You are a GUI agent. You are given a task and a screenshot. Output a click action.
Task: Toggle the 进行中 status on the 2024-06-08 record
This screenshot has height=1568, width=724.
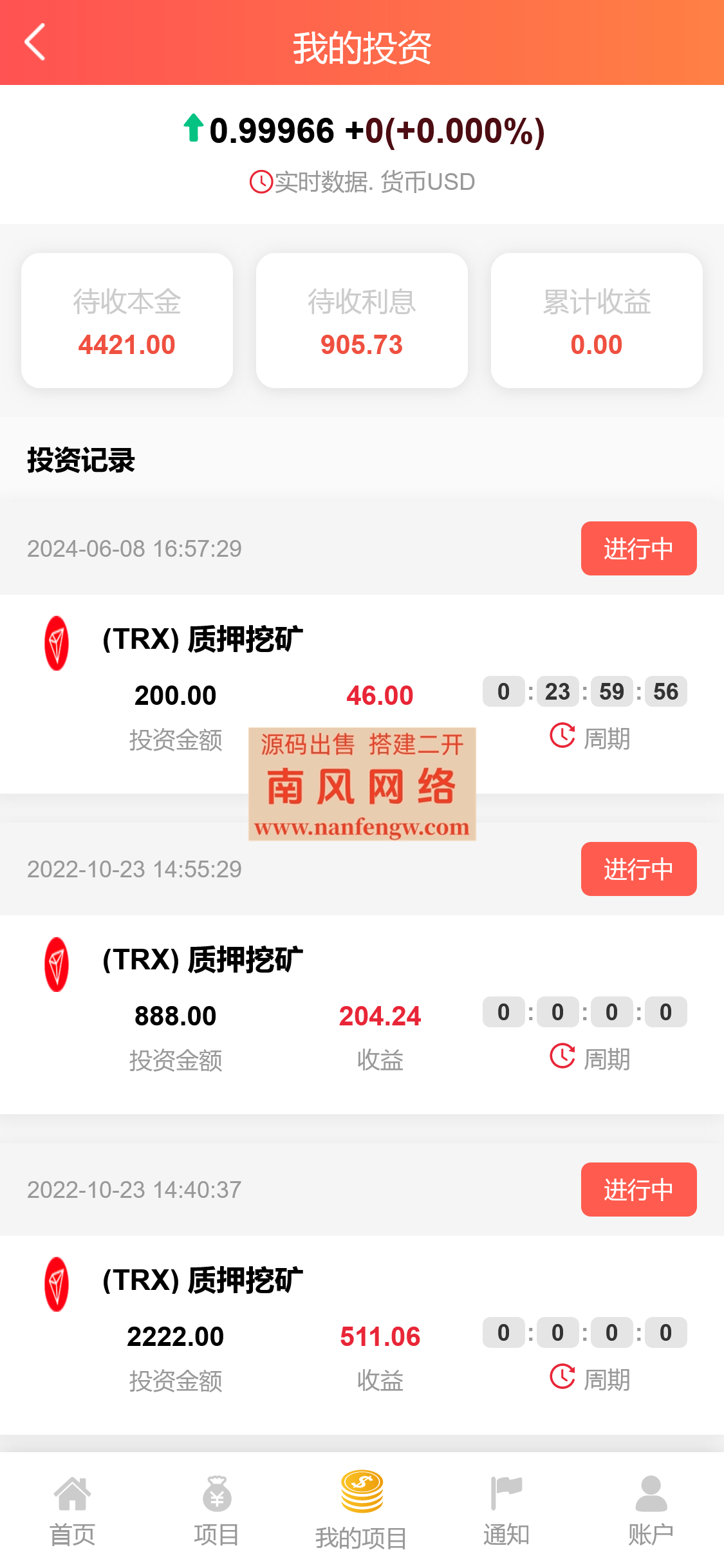638,548
